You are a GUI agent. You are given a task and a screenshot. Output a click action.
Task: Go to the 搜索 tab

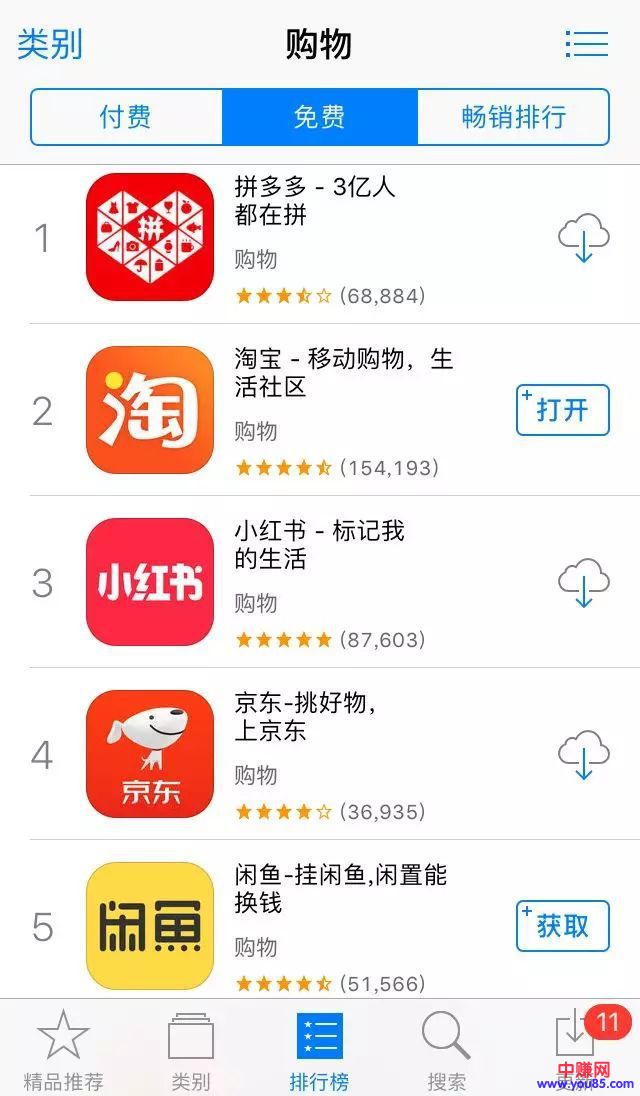click(x=446, y=1050)
